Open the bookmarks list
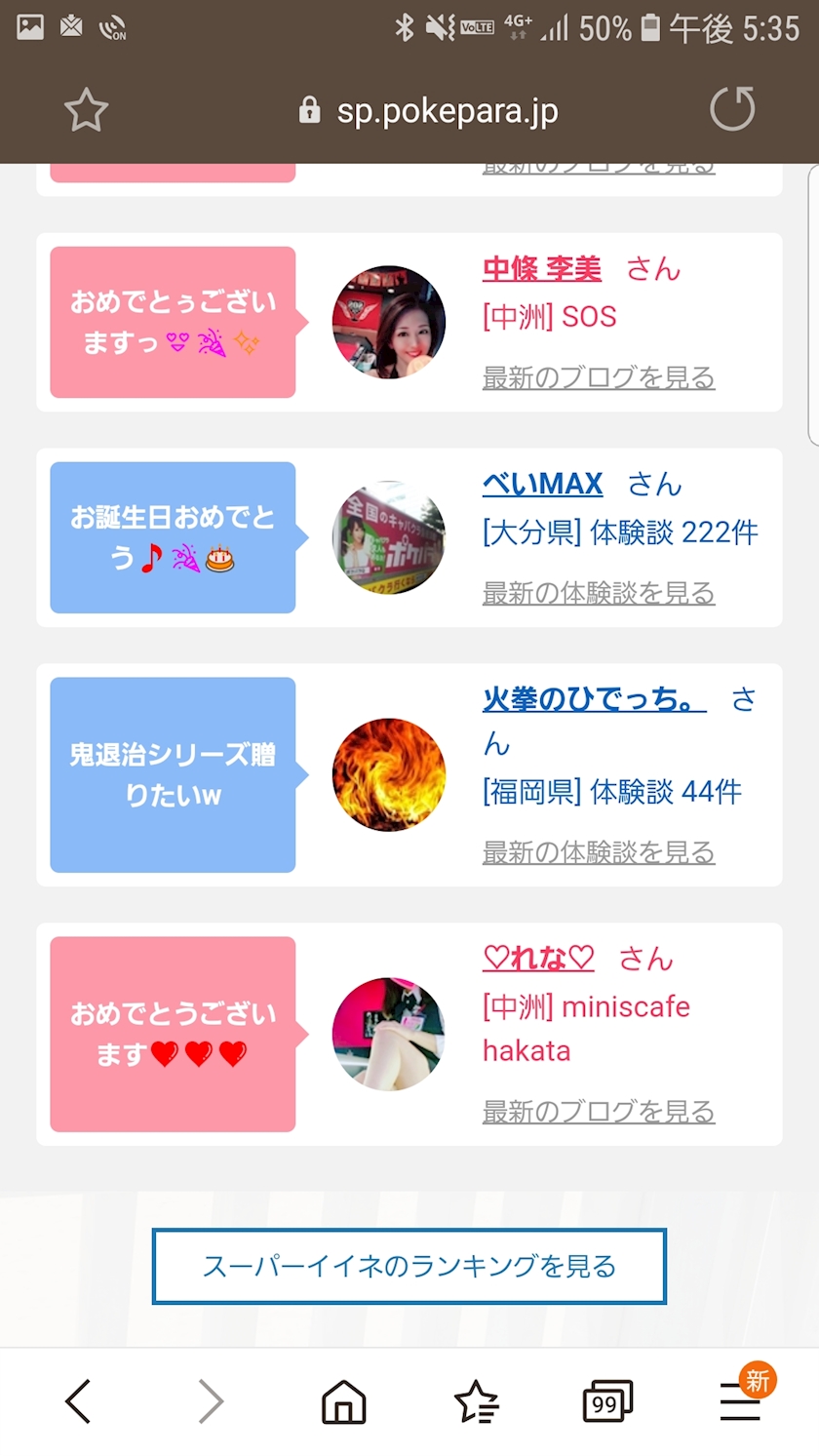This screenshot has width=819, height=1456. [x=476, y=1402]
